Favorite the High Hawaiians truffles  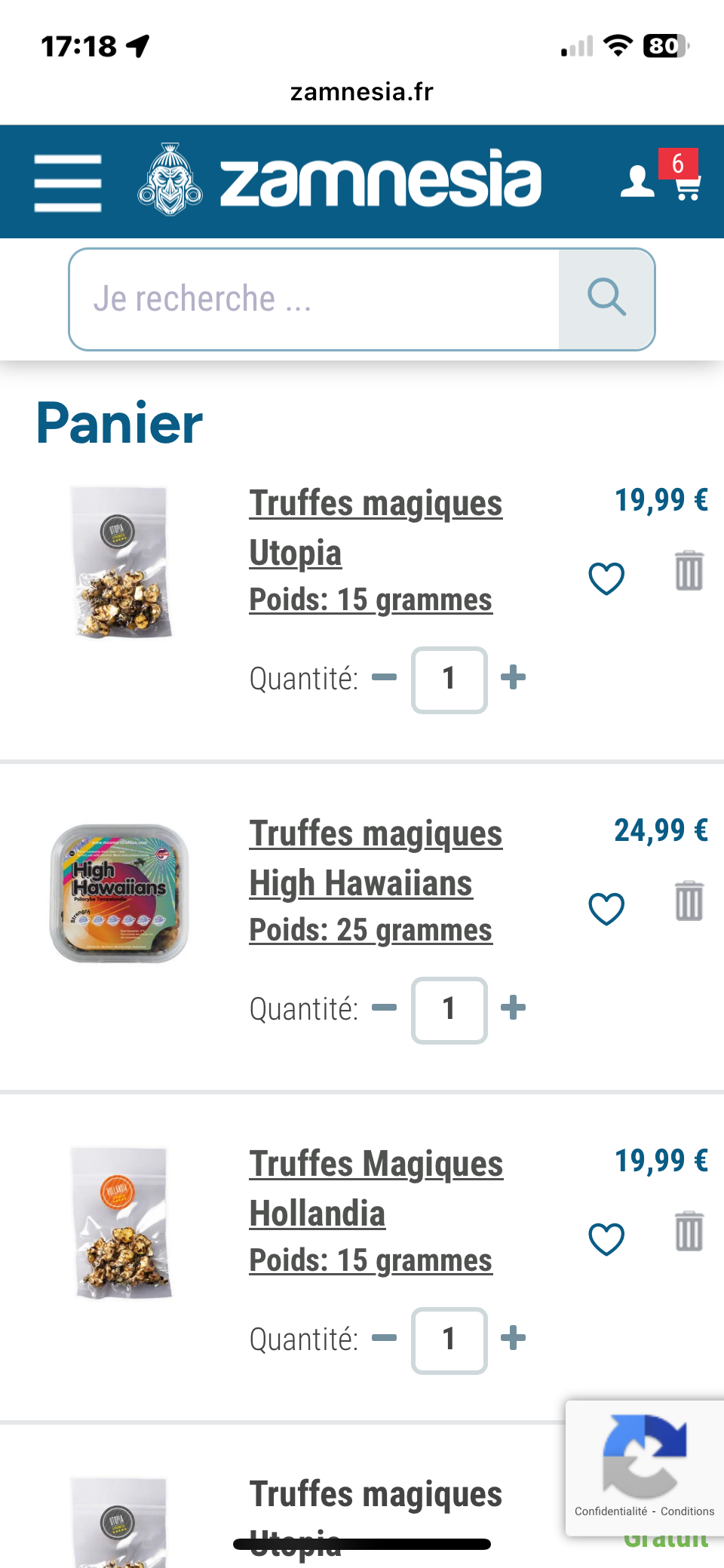pyautogui.click(x=606, y=909)
